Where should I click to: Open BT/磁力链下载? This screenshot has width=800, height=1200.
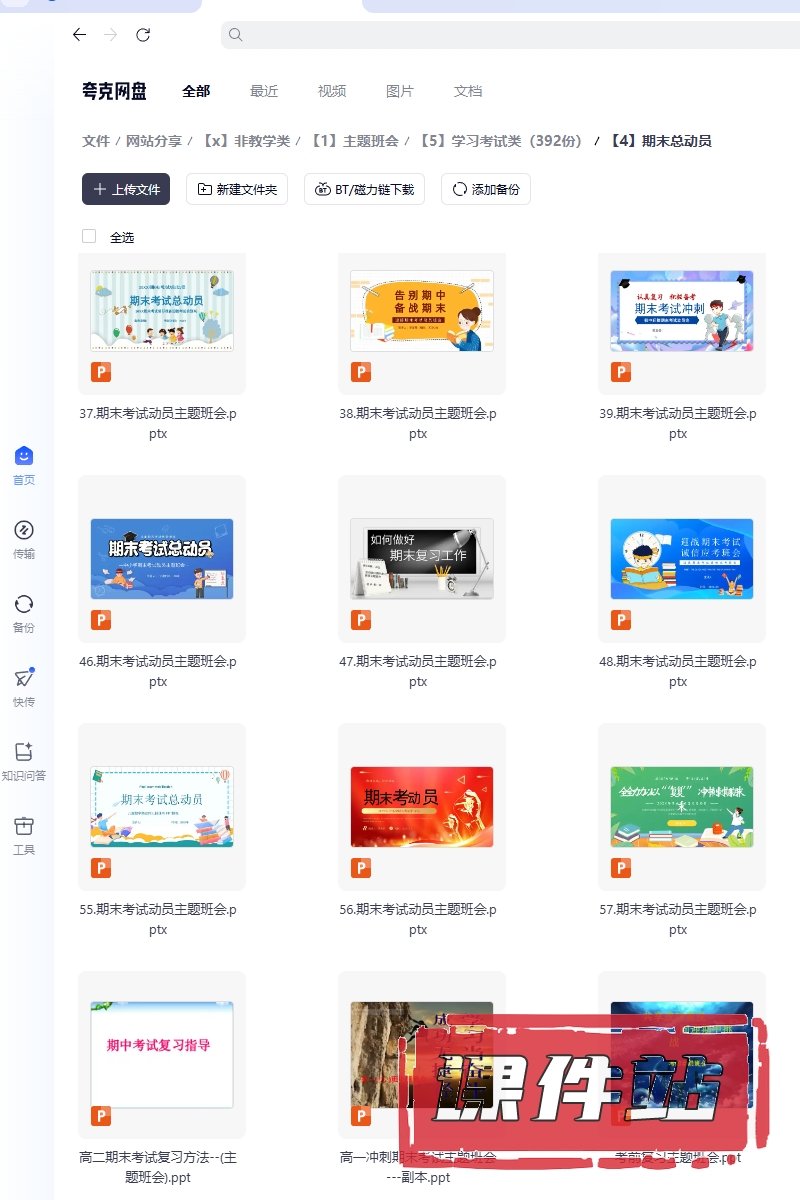(365, 189)
